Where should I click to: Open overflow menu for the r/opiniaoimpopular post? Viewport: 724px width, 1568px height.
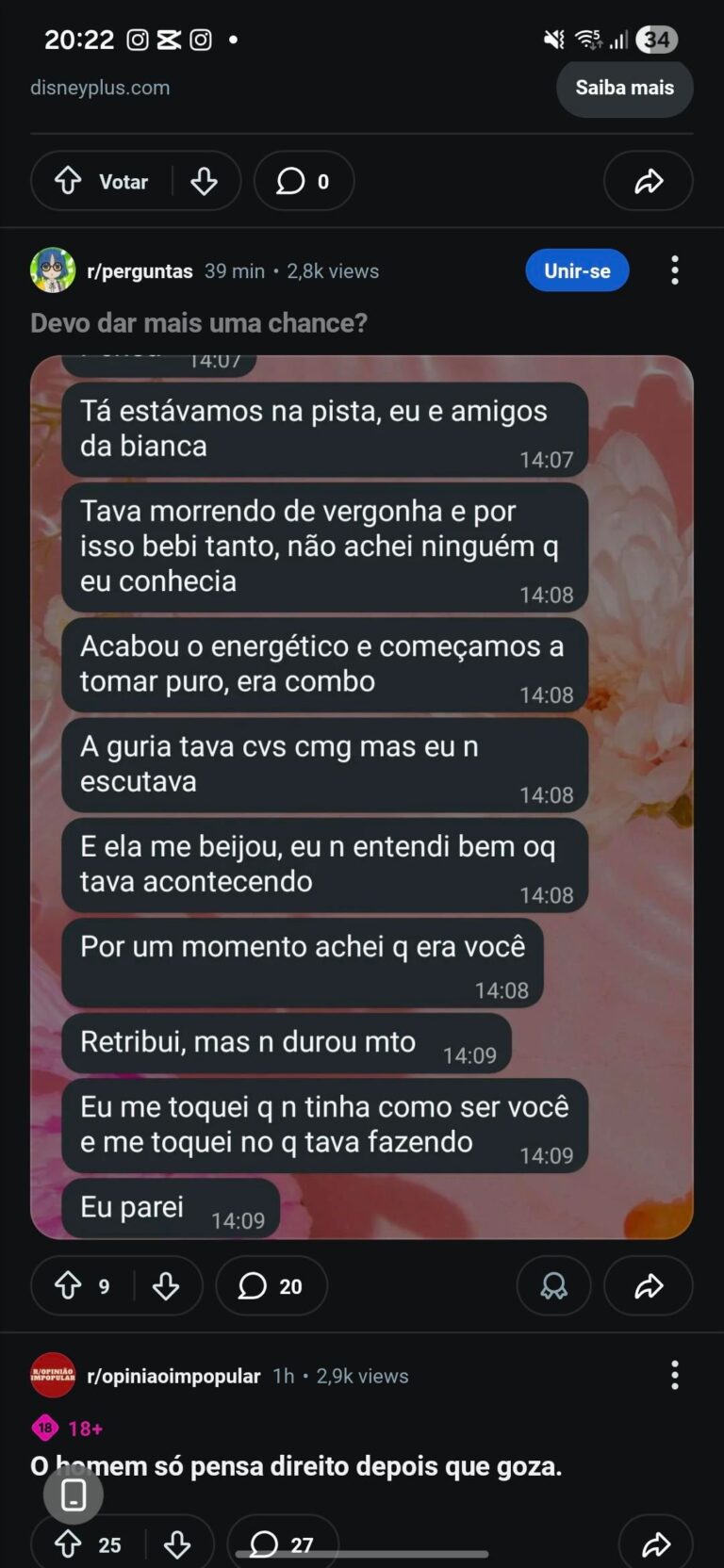[x=674, y=1376]
